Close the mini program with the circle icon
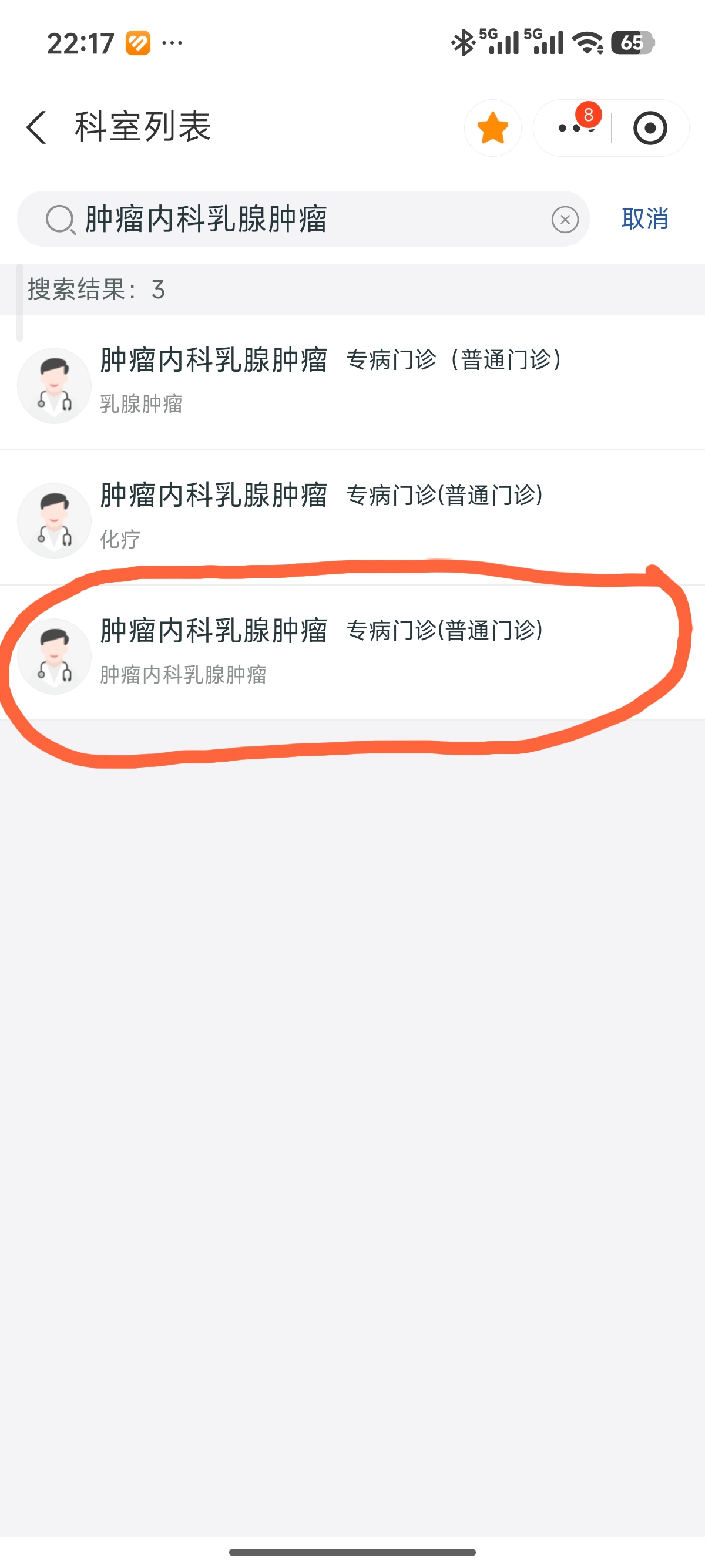The height and width of the screenshot is (1568, 705). coord(650,128)
